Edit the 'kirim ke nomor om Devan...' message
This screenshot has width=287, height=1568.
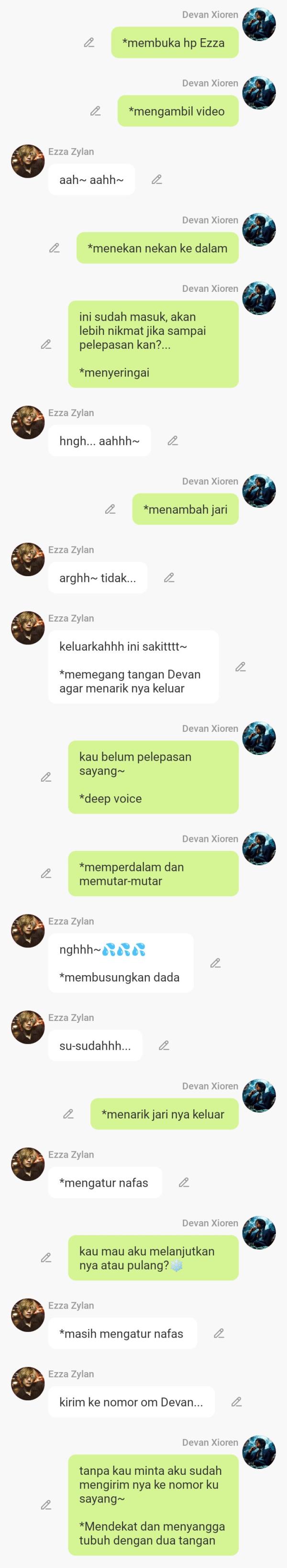click(x=236, y=1402)
